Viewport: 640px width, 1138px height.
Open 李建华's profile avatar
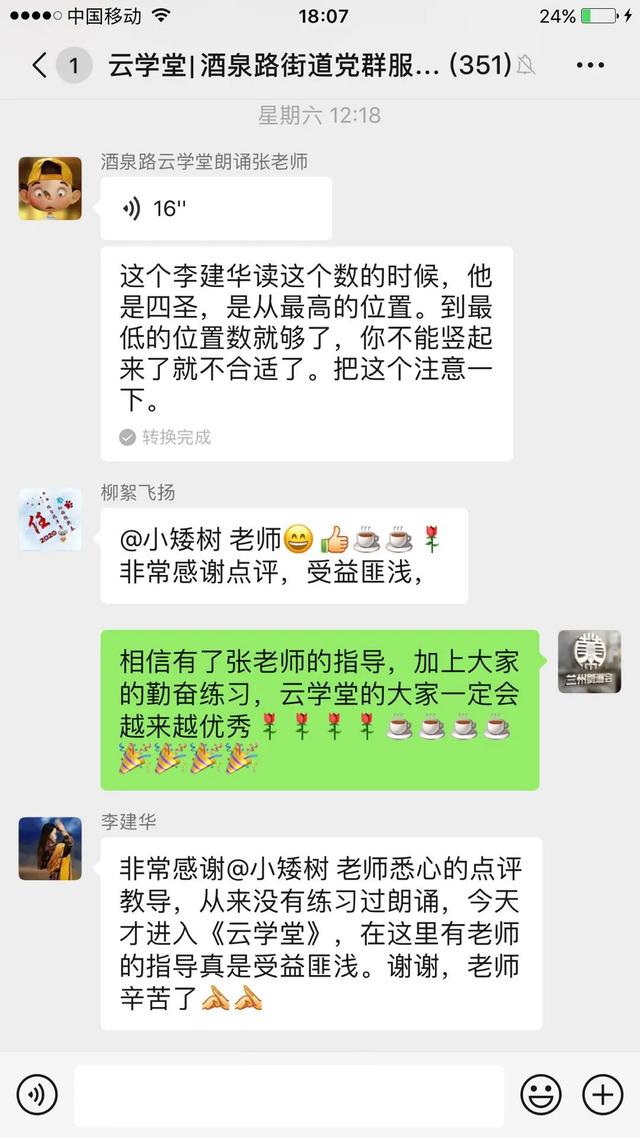50,848
